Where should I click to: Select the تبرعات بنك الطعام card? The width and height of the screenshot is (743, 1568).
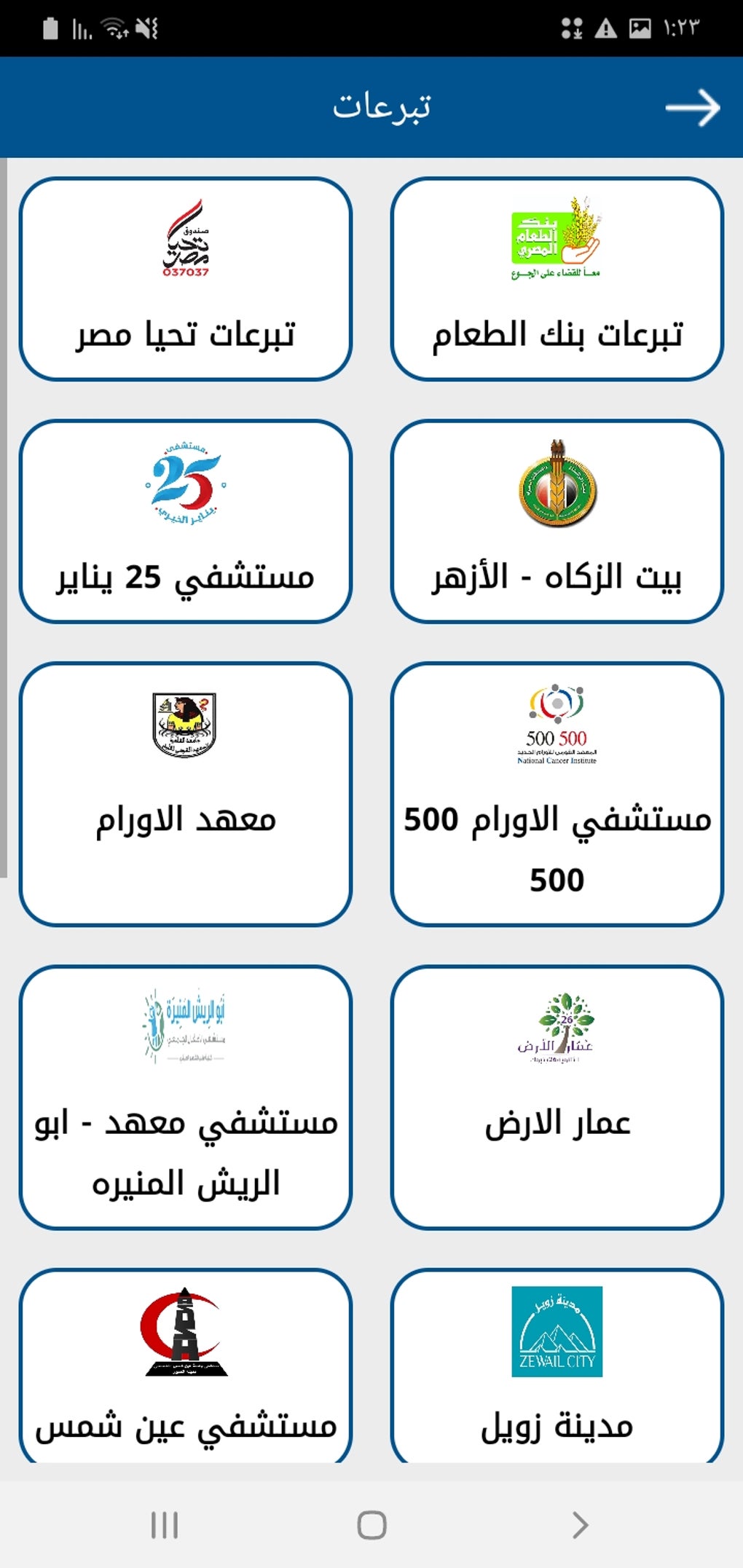(557, 279)
